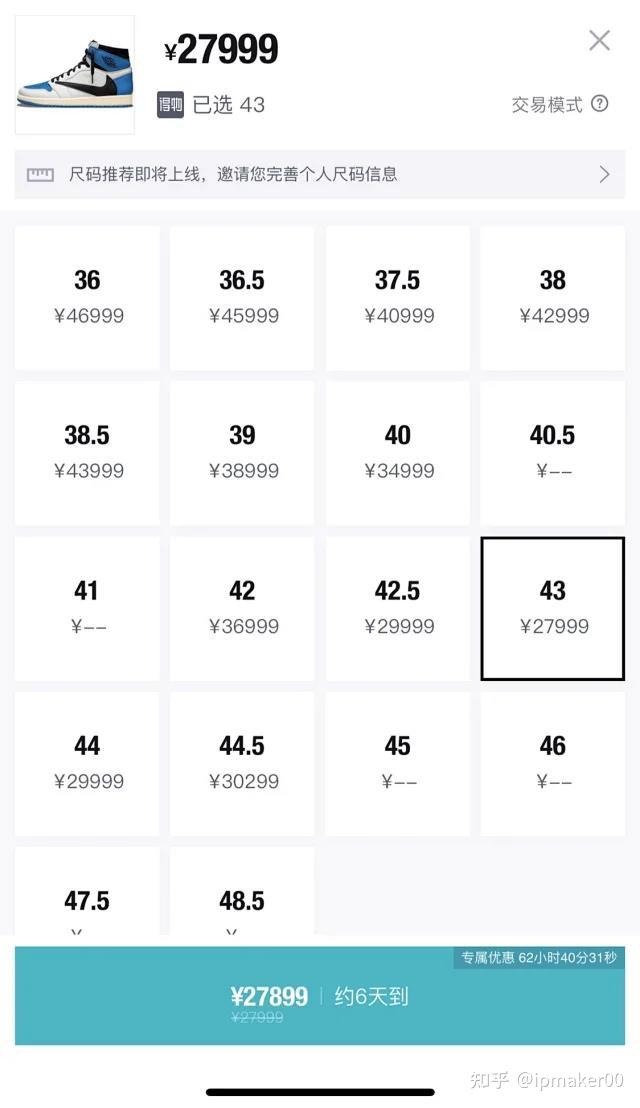Choose size 36.5
The width and height of the screenshot is (640, 1108).
point(242,297)
